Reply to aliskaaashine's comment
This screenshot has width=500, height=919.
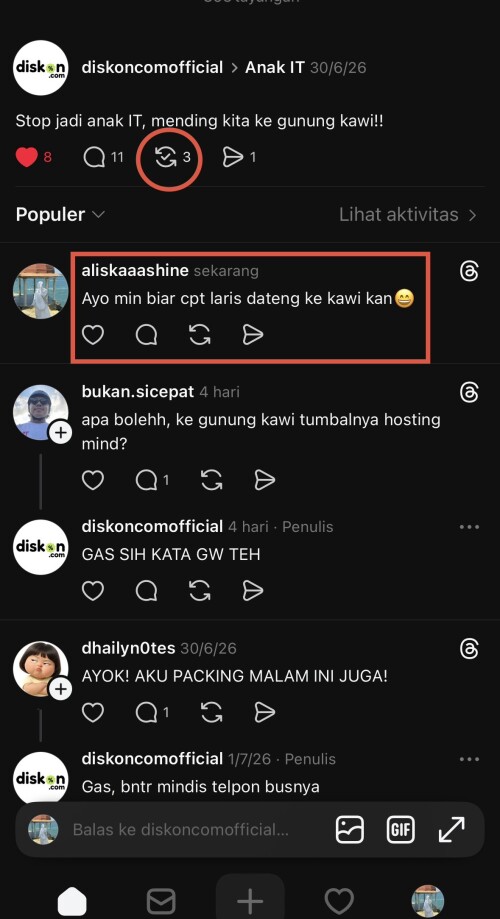[147, 335]
